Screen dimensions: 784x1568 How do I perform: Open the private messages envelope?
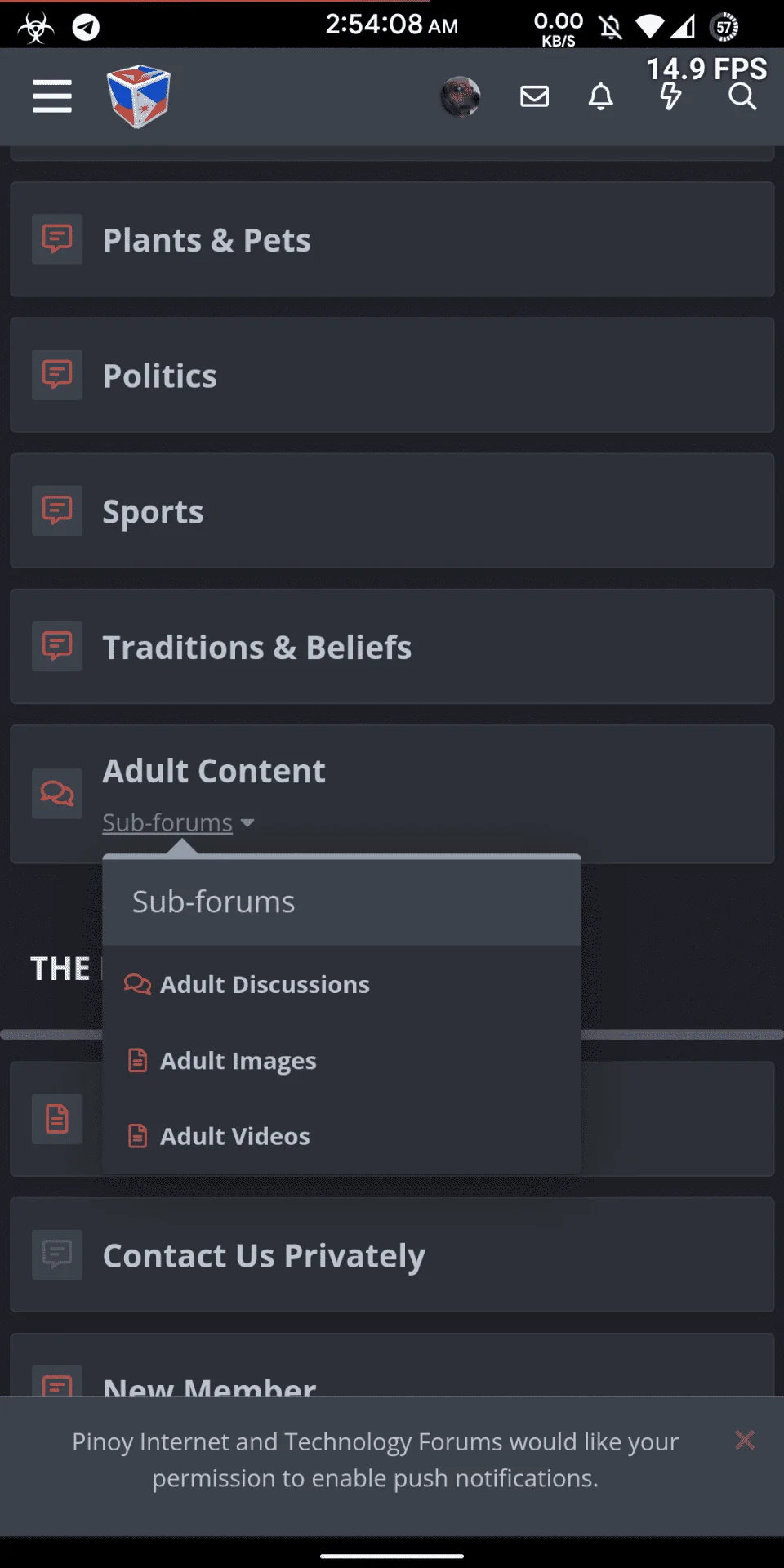point(535,96)
